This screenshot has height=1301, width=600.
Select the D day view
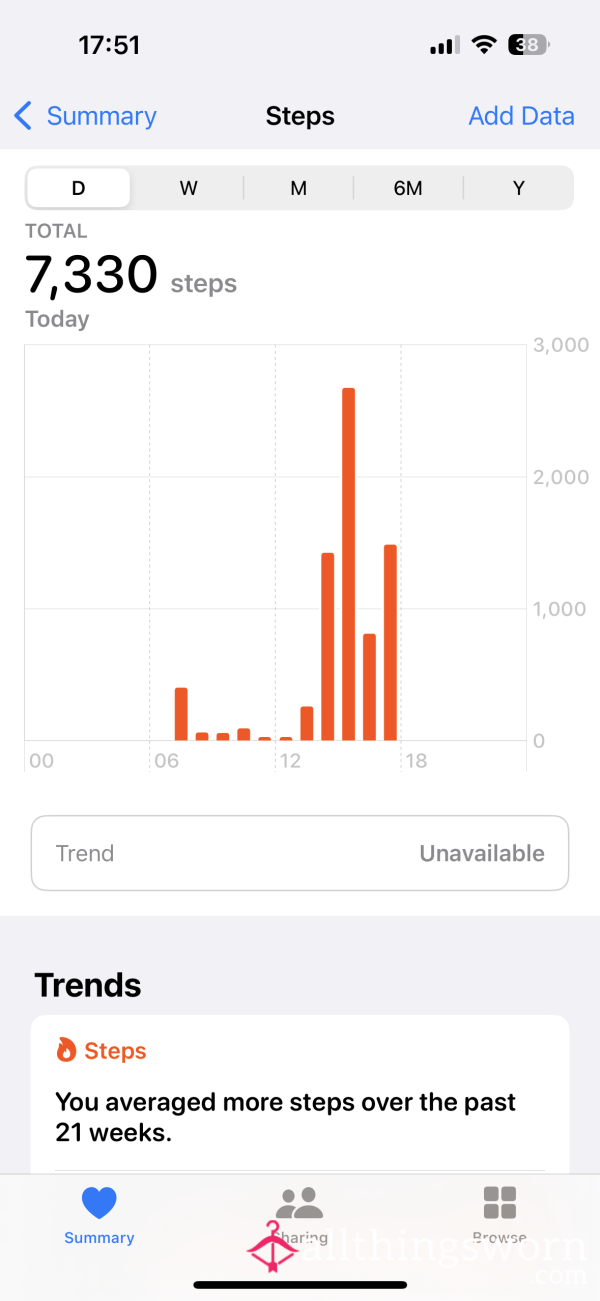click(x=79, y=188)
